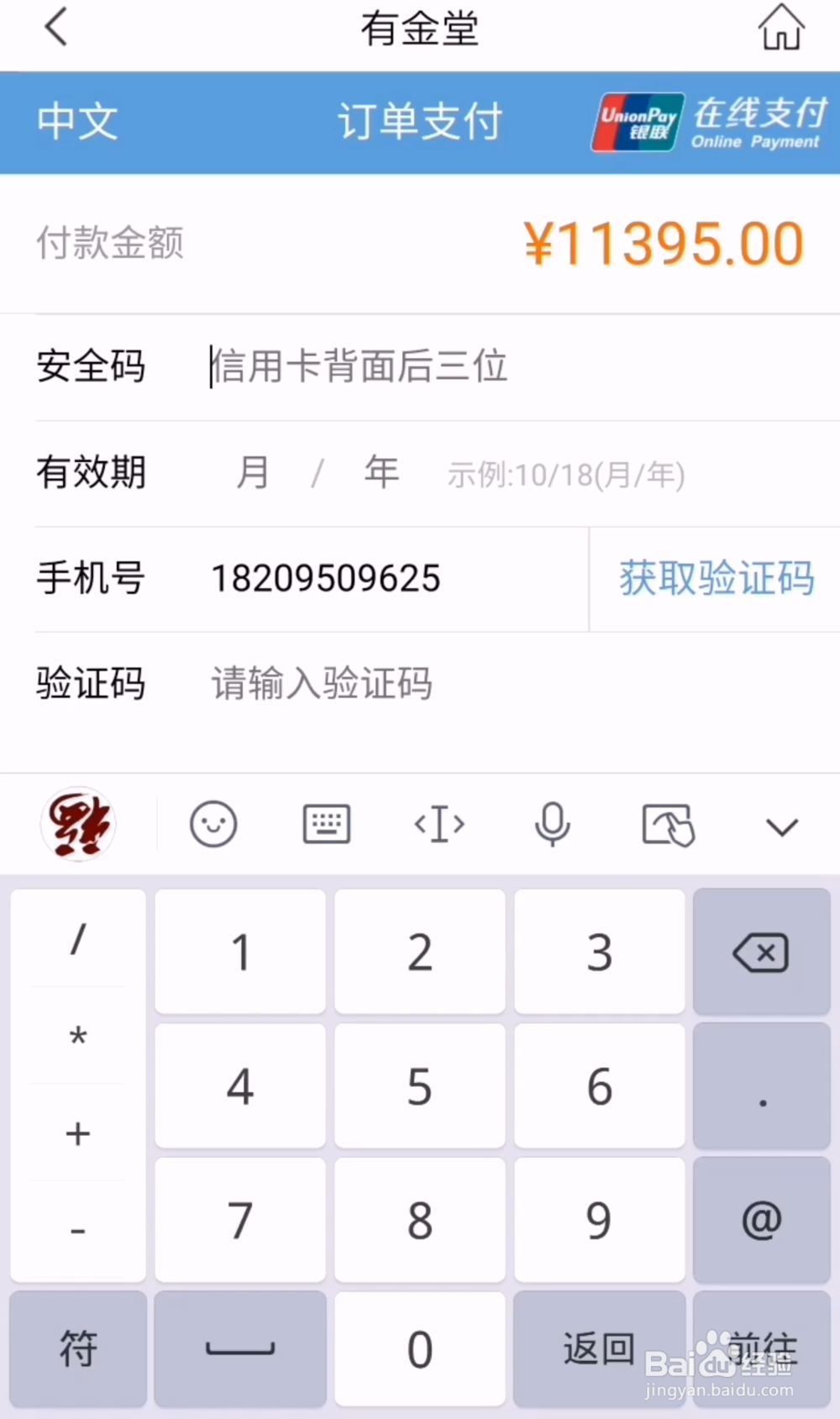Select the 订单支付 header title
The image size is (840, 1419).
[419, 123]
